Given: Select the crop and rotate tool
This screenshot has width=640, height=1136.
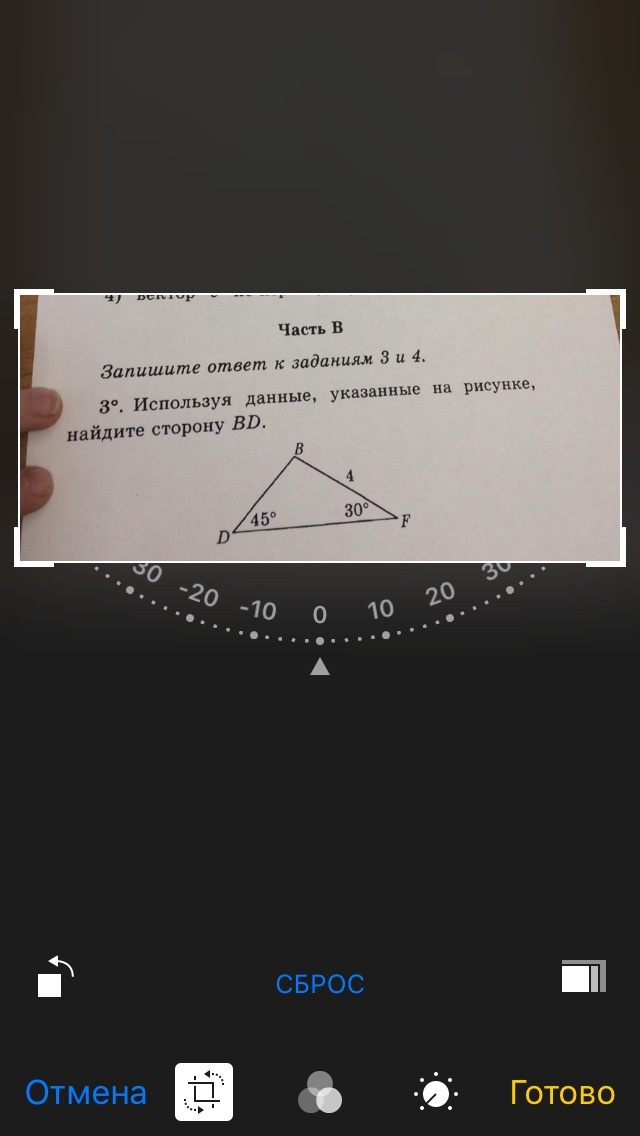Looking at the screenshot, I should click(x=204, y=1092).
